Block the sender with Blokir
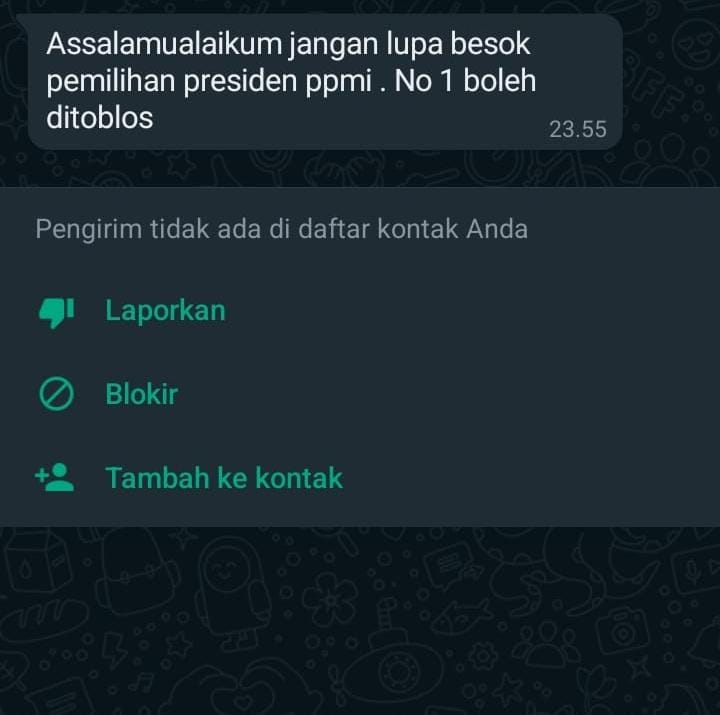This screenshot has width=720, height=715. tap(141, 394)
